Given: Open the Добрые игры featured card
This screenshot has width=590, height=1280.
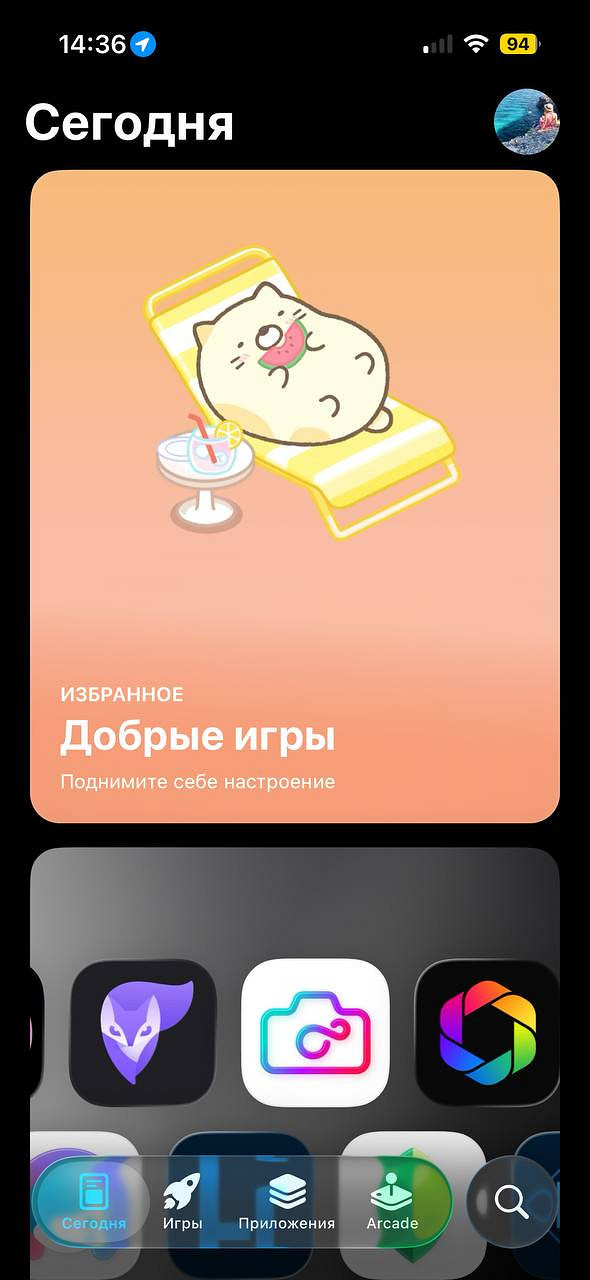Looking at the screenshot, I should (x=295, y=496).
